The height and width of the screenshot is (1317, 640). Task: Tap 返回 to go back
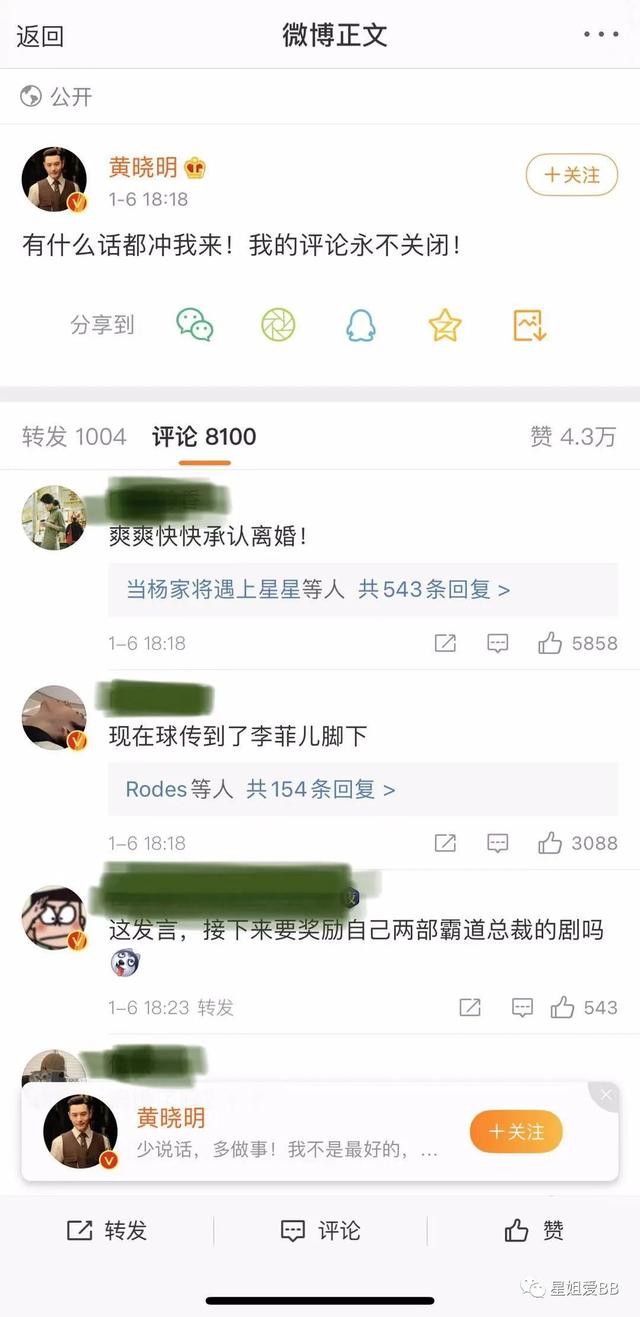40,37
